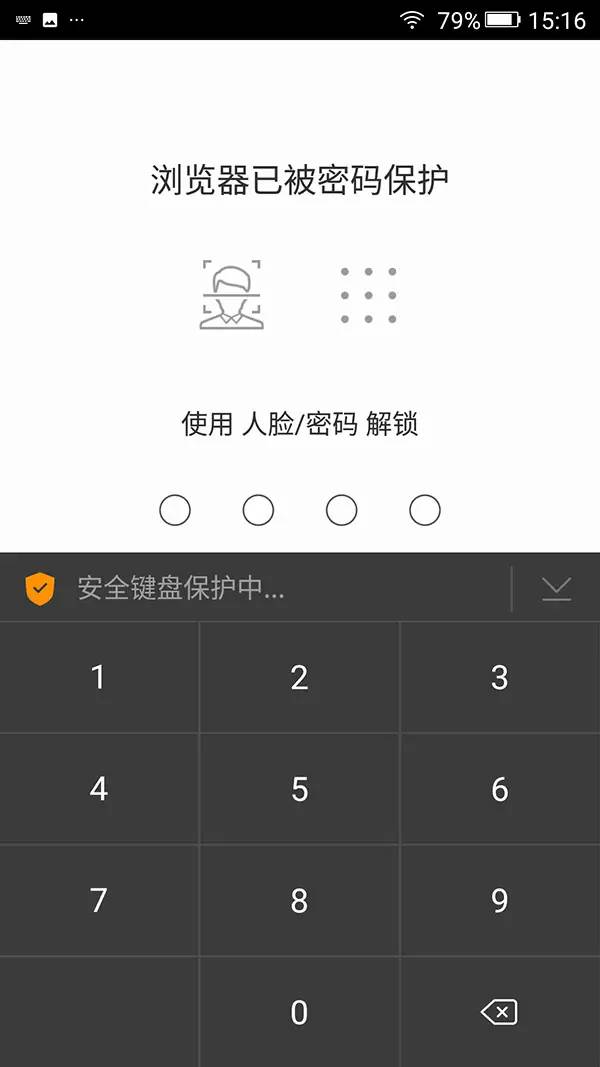Tap the 4 key
The width and height of the screenshot is (600, 1067).
coord(99,789)
